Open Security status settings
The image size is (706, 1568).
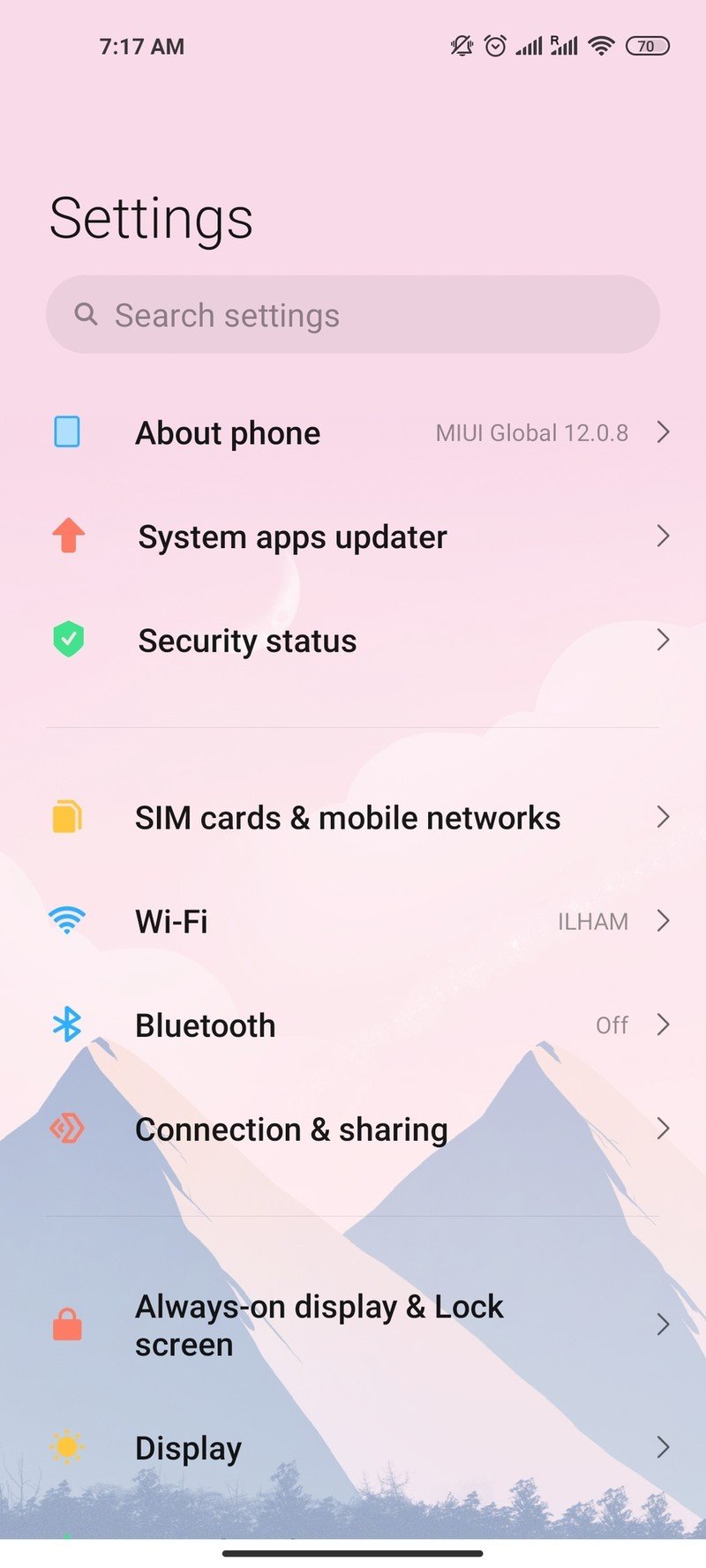pyautogui.click(x=247, y=641)
